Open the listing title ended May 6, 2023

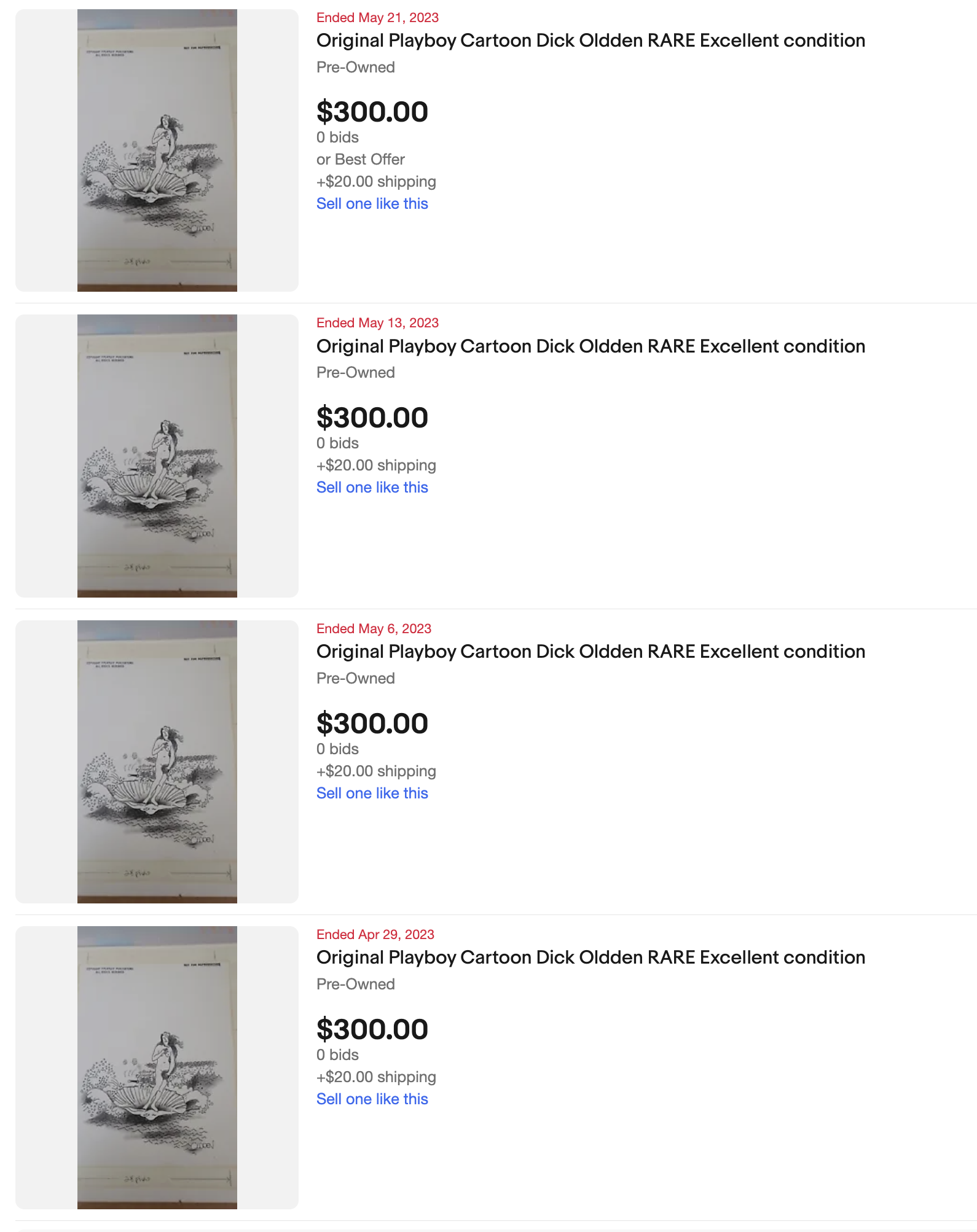click(x=590, y=652)
